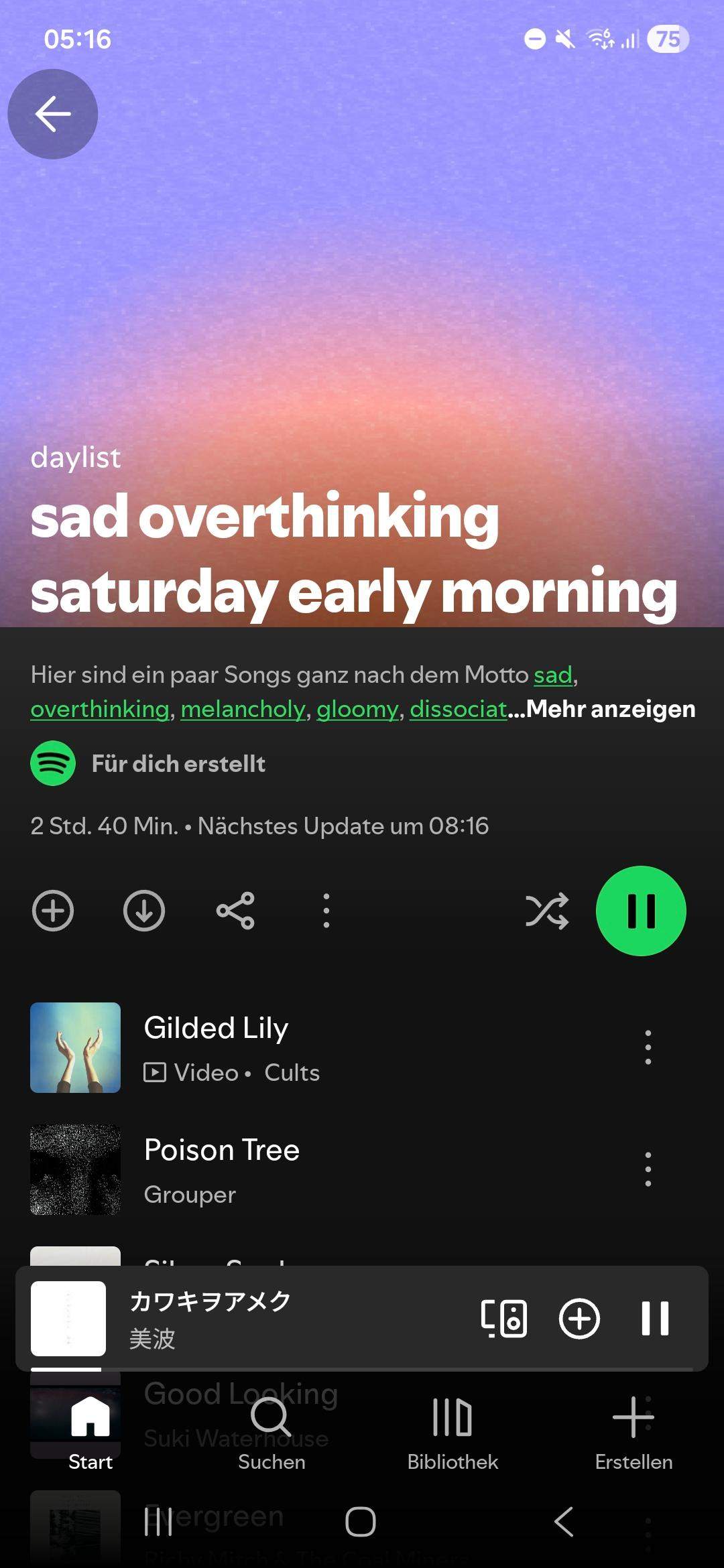
Task: Play Poison Tree by Grouper
Action: coord(221,1169)
